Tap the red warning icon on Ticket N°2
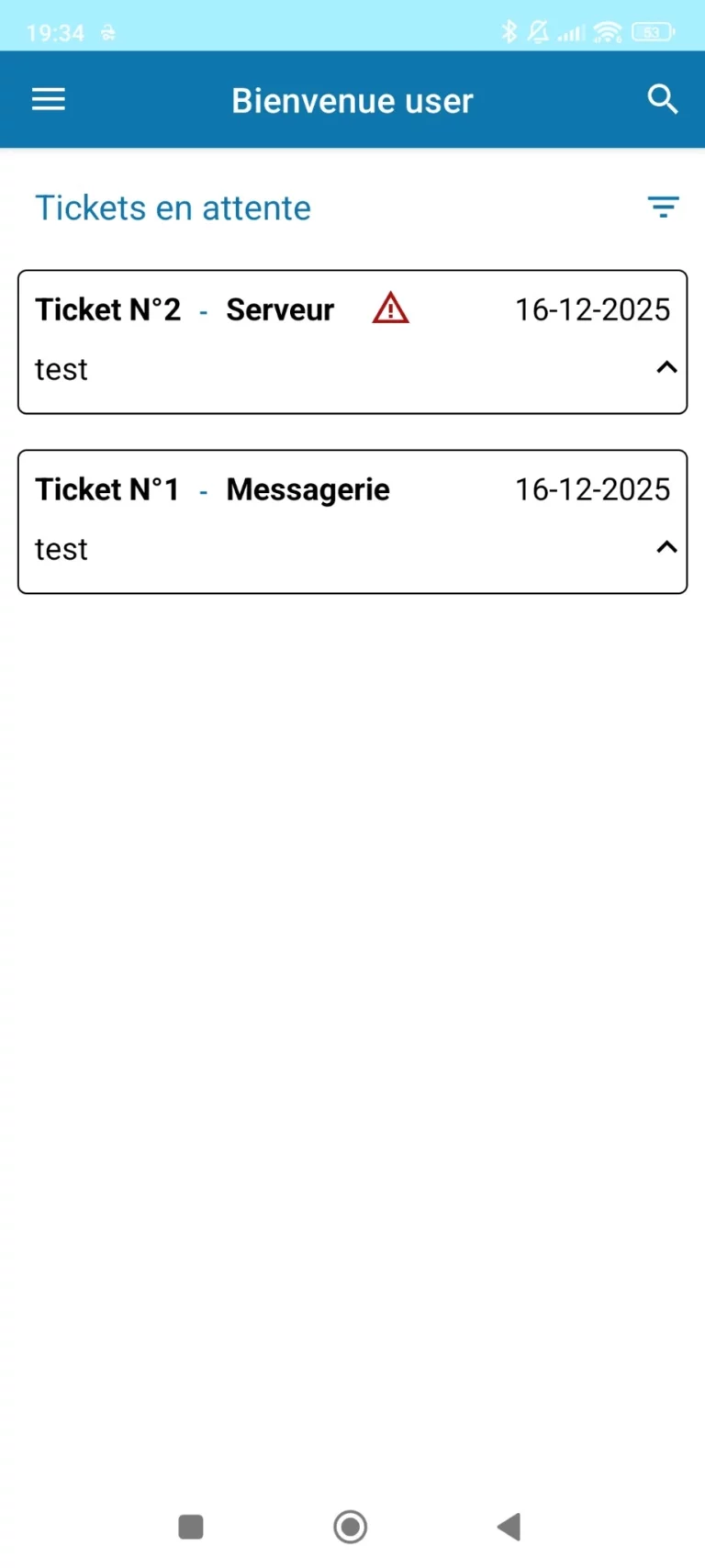This screenshot has width=705, height=1568. pos(389,308)
